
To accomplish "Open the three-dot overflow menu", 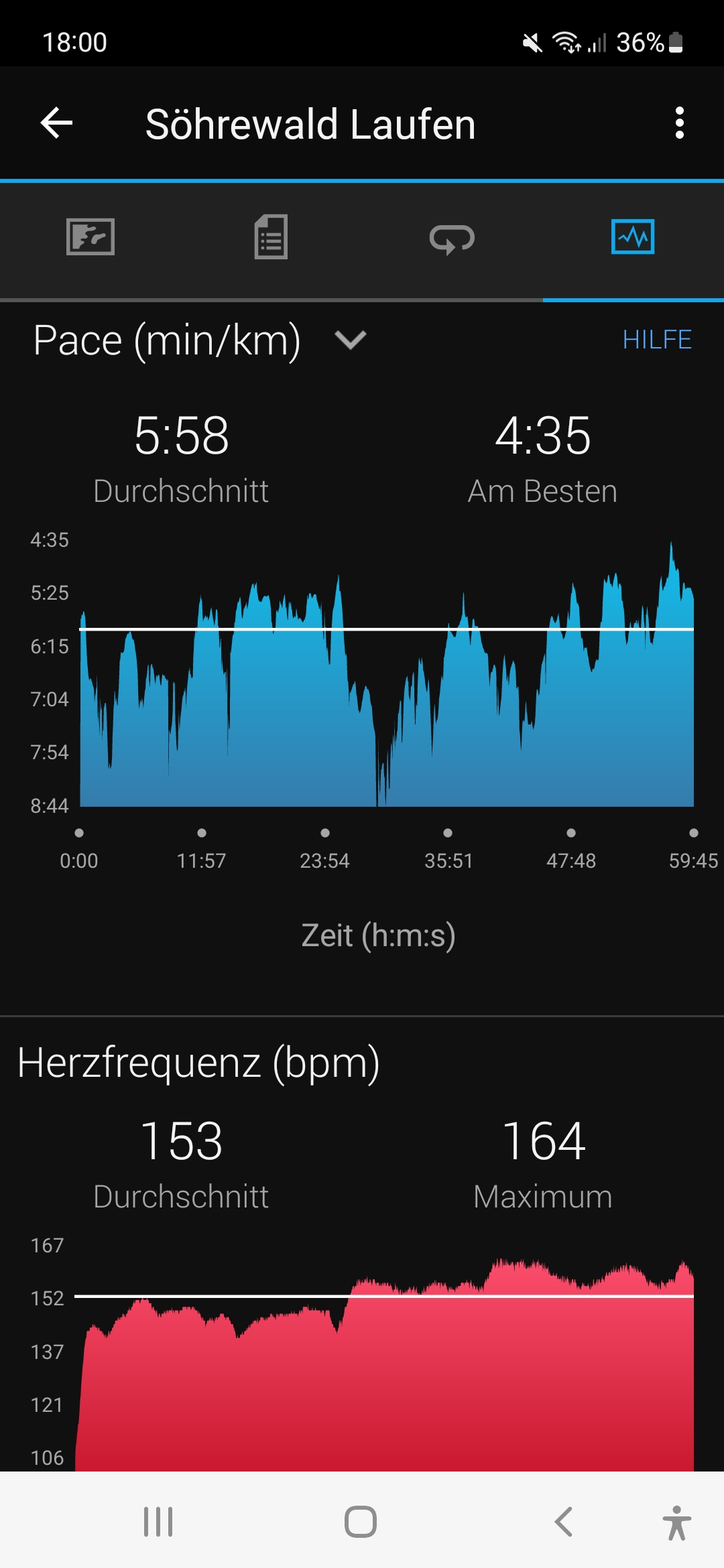I will coord(679,123).
